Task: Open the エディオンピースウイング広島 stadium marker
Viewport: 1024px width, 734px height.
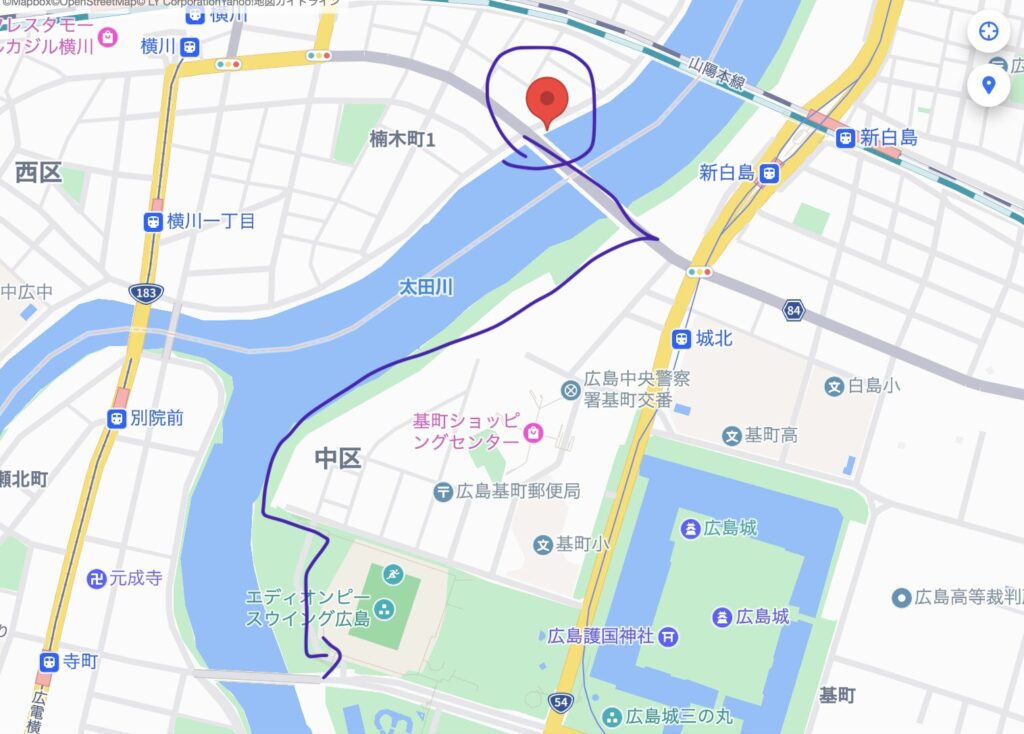Action: click(383, 608)
